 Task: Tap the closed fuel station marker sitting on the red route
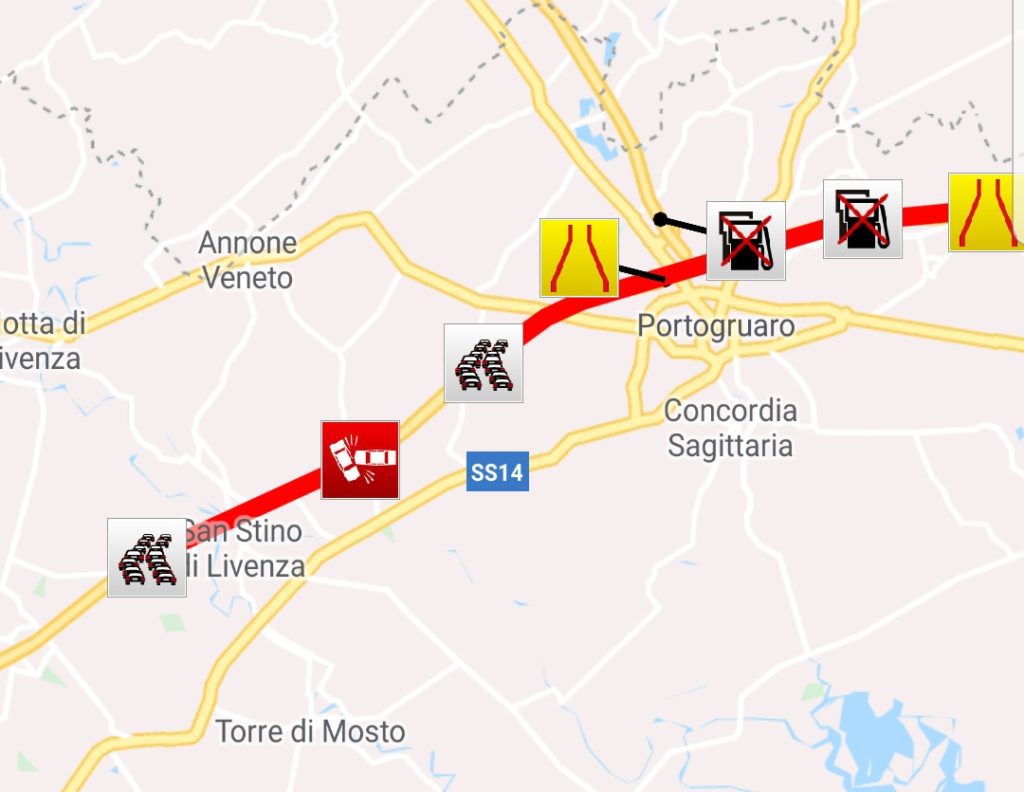point(862,219)
